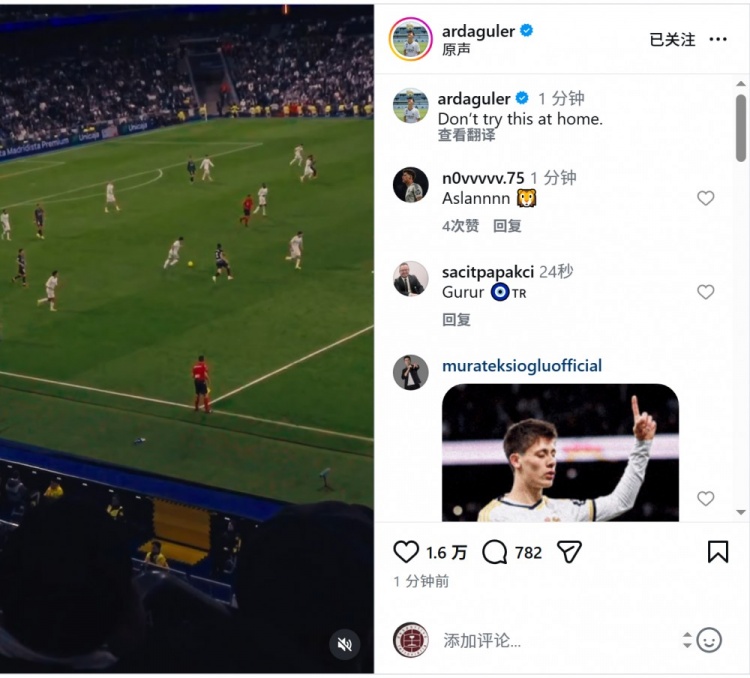Tap 查看翻译 to translate the caption
This screenshot has height=678, width=750.
tap(466, 135)
